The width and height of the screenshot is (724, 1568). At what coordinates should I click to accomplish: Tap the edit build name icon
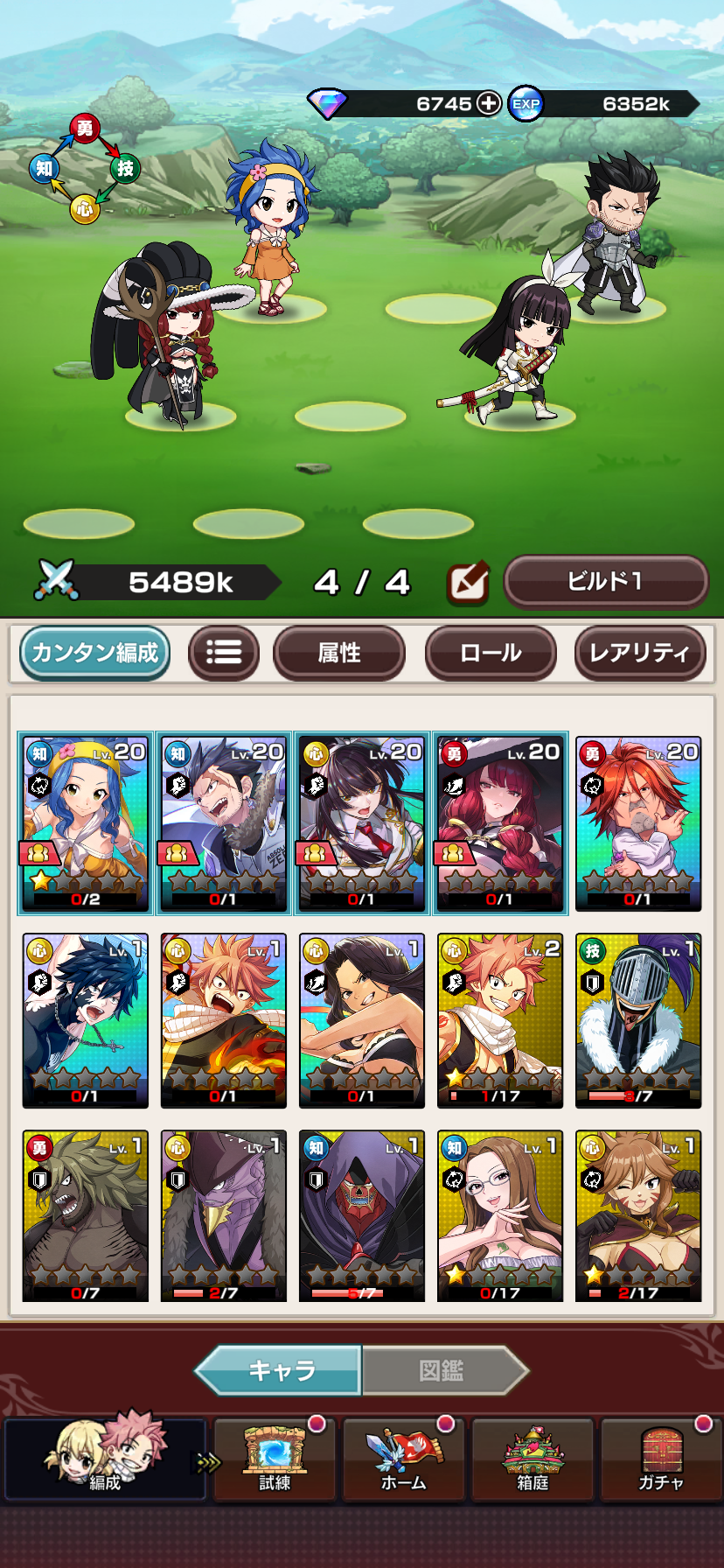468,583
